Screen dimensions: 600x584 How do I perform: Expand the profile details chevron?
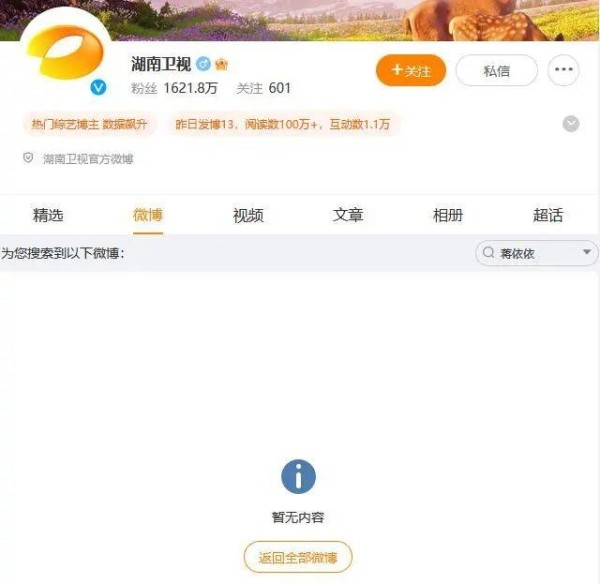(571, 124)
